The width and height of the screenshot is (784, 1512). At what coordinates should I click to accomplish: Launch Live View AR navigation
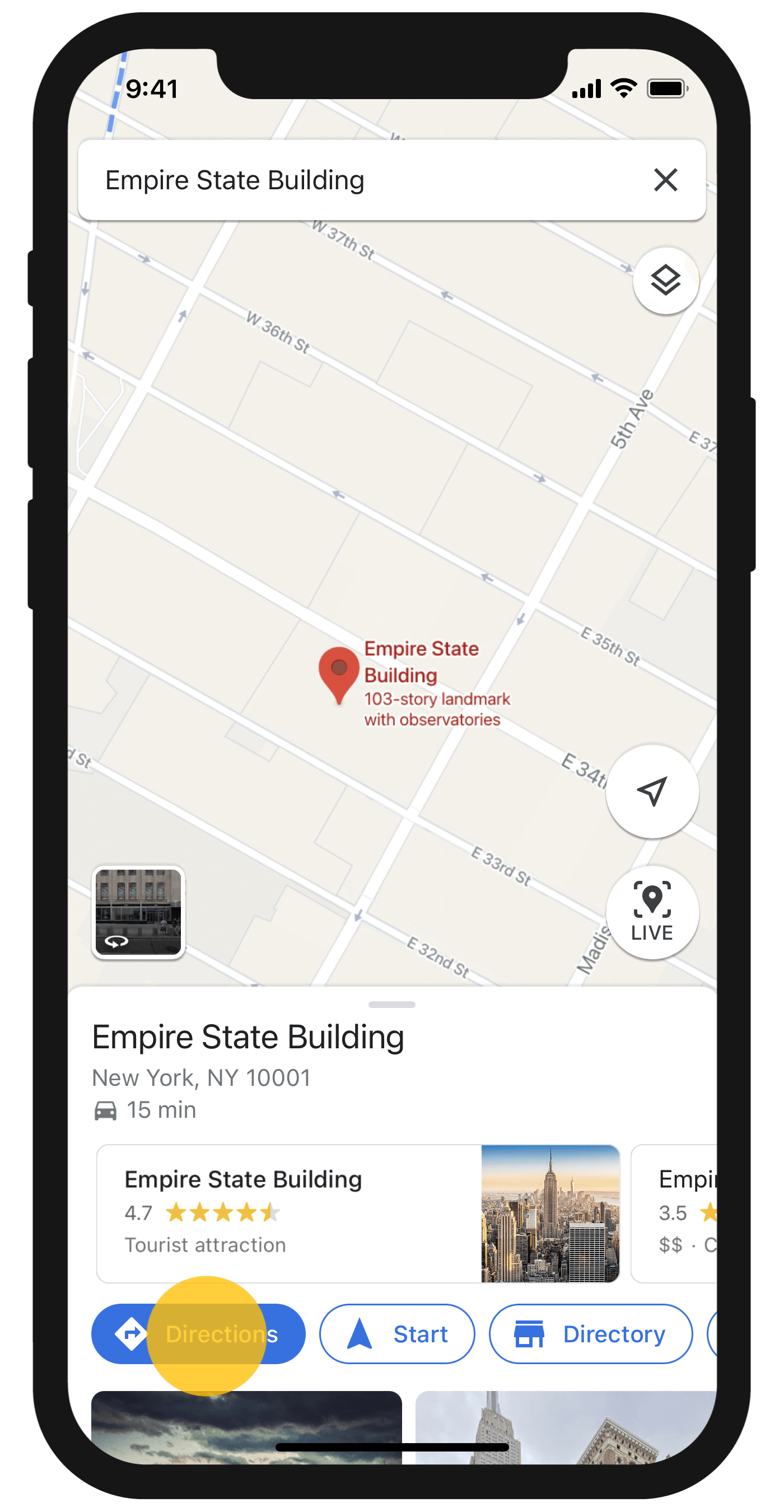coord(652,912)
